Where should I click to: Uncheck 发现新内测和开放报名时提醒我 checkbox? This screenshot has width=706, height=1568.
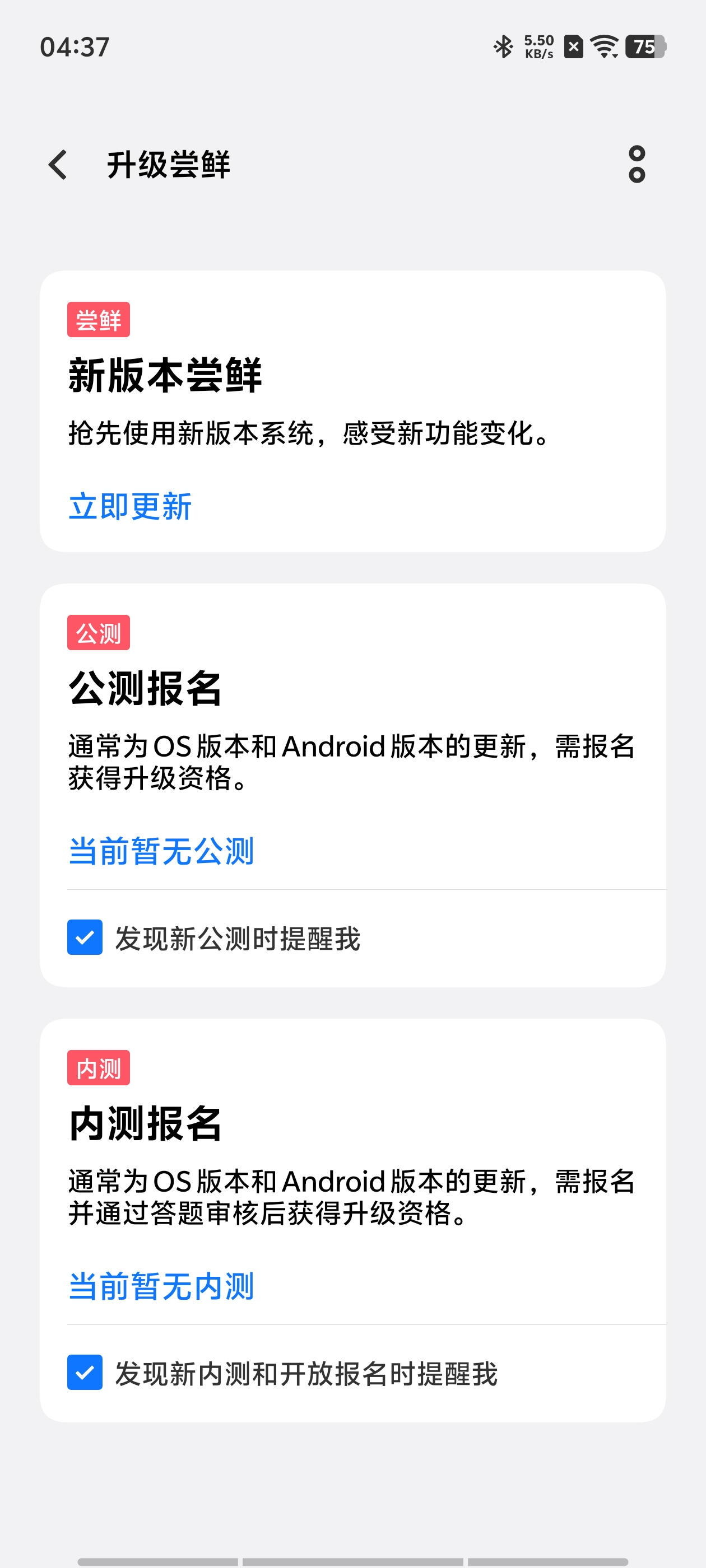[85, 1372]
